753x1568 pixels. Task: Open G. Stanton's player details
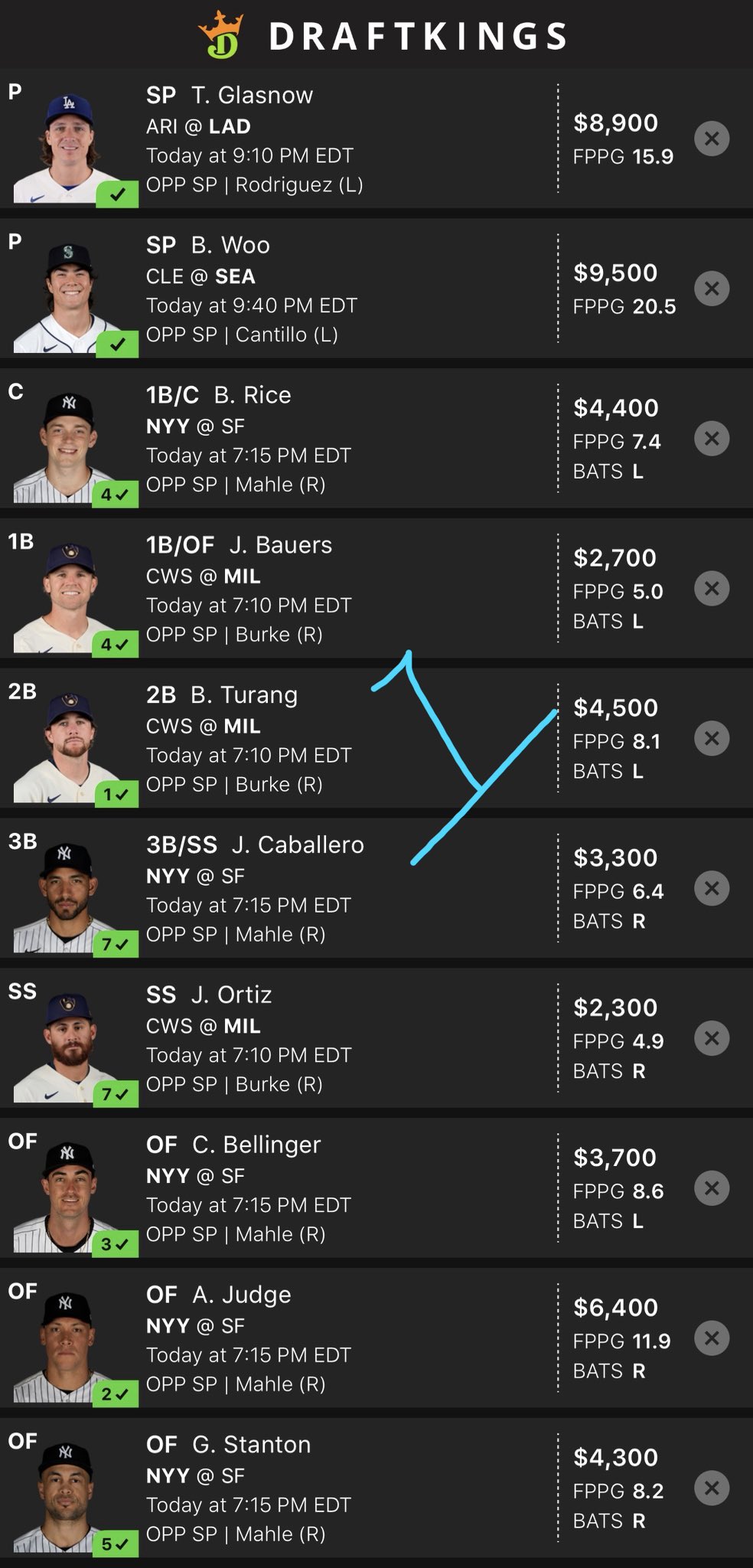[251, 1445]
